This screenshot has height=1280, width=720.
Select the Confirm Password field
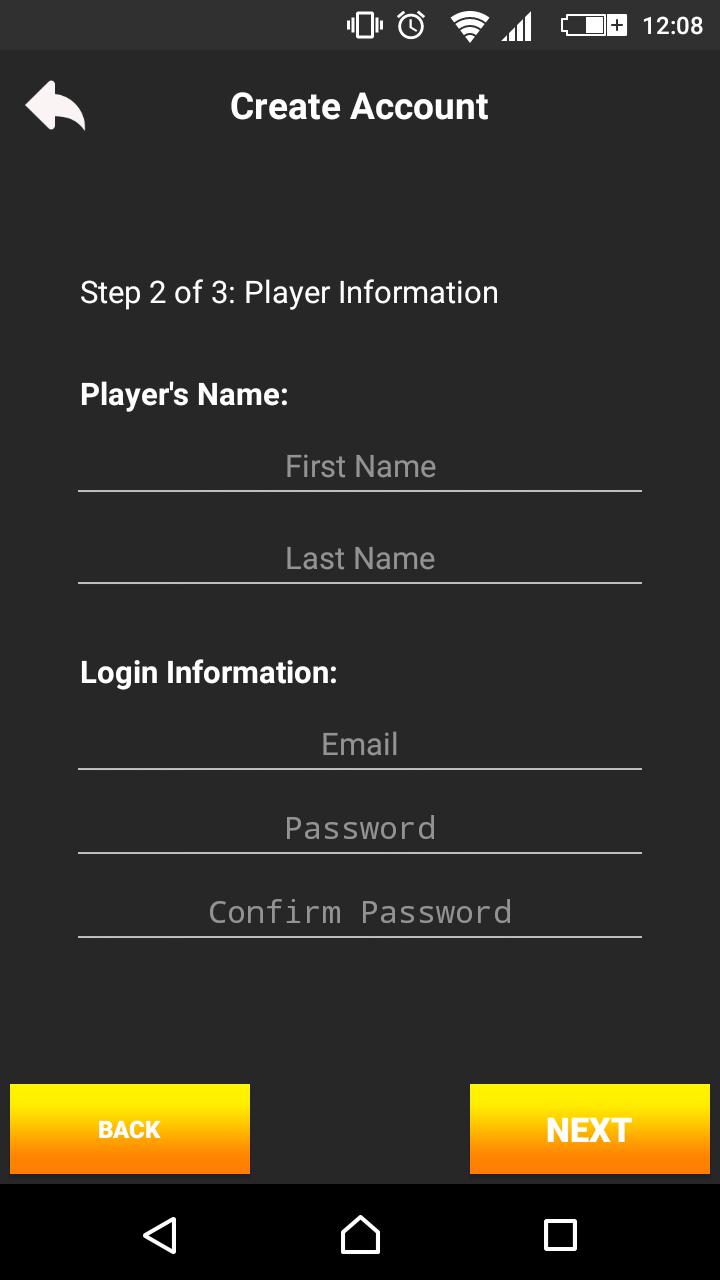360,913
